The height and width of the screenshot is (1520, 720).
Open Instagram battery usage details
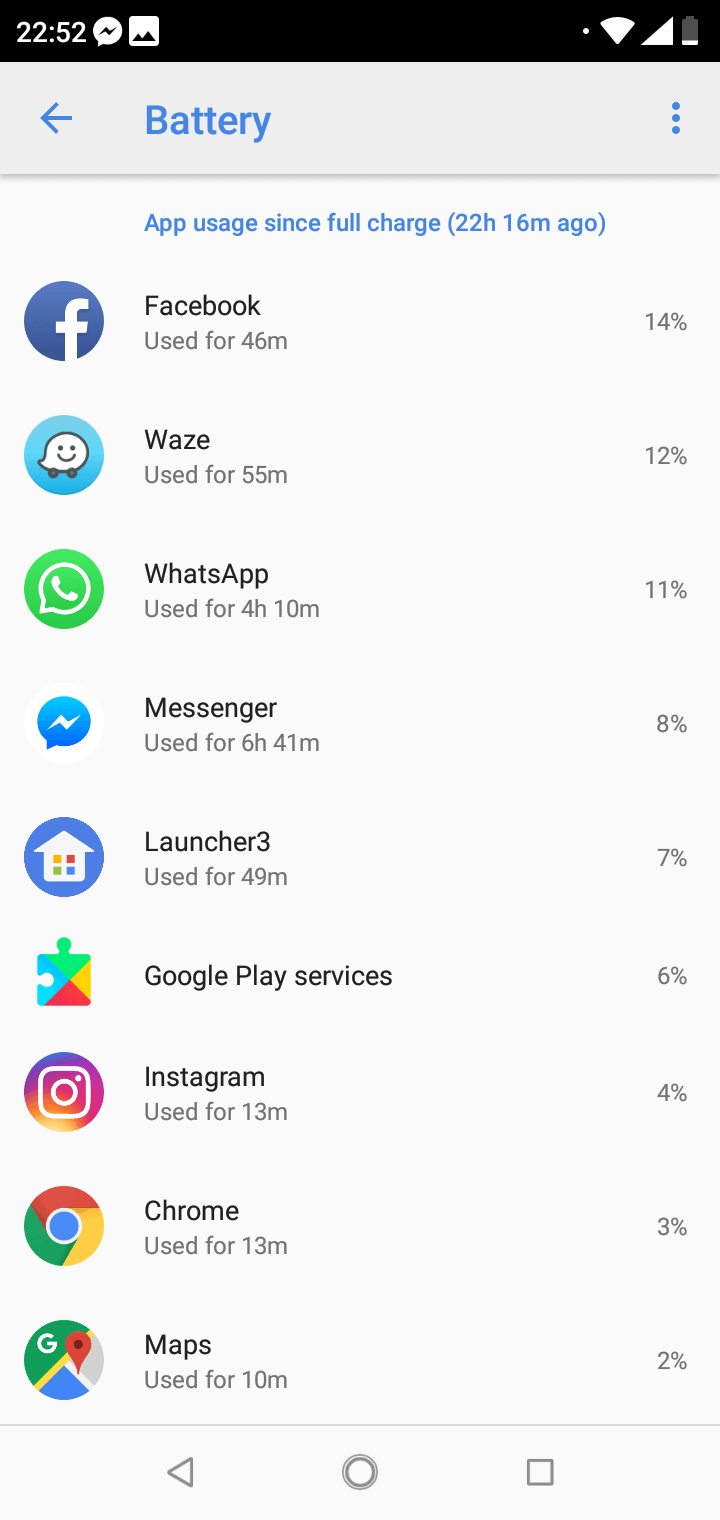tap(360, 1093)
